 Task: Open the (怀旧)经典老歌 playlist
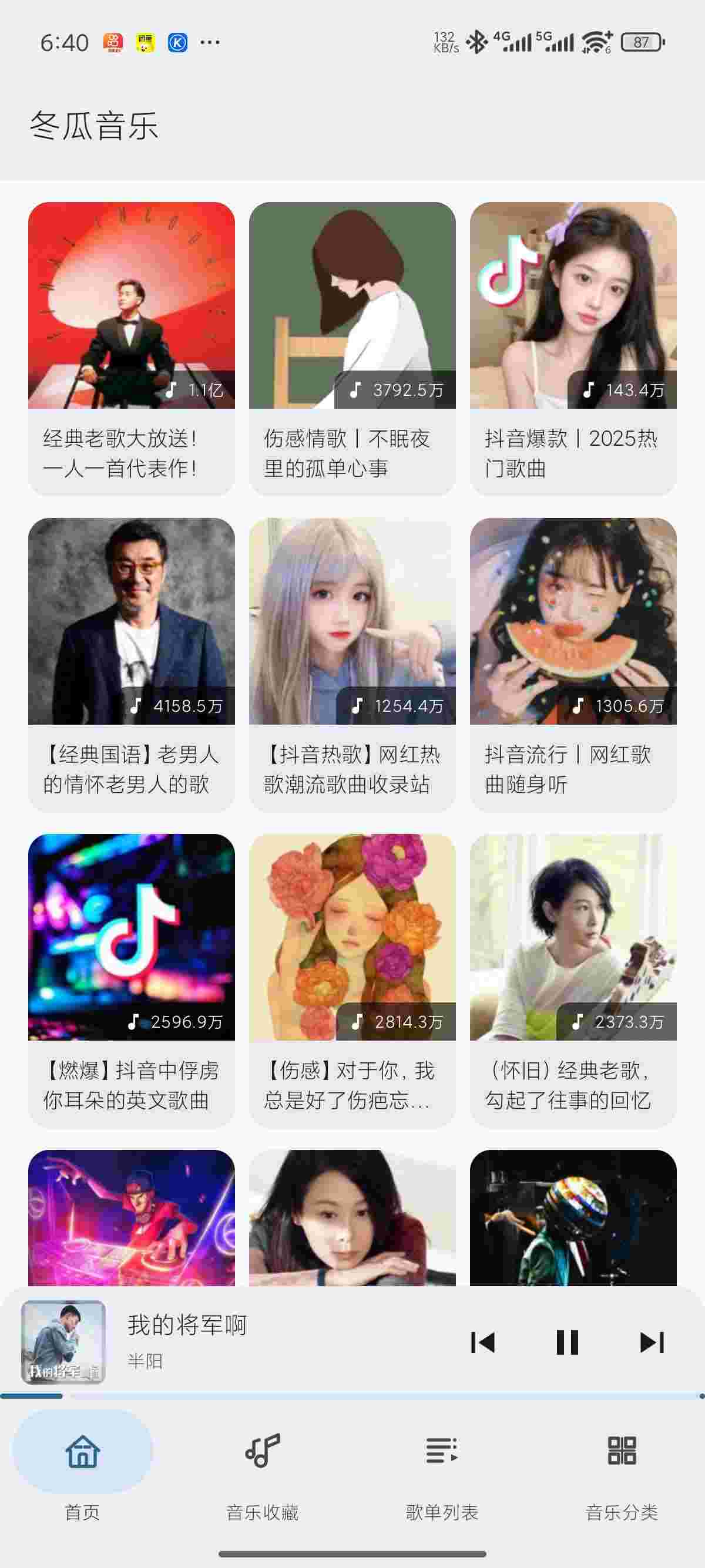coord(573,980)
